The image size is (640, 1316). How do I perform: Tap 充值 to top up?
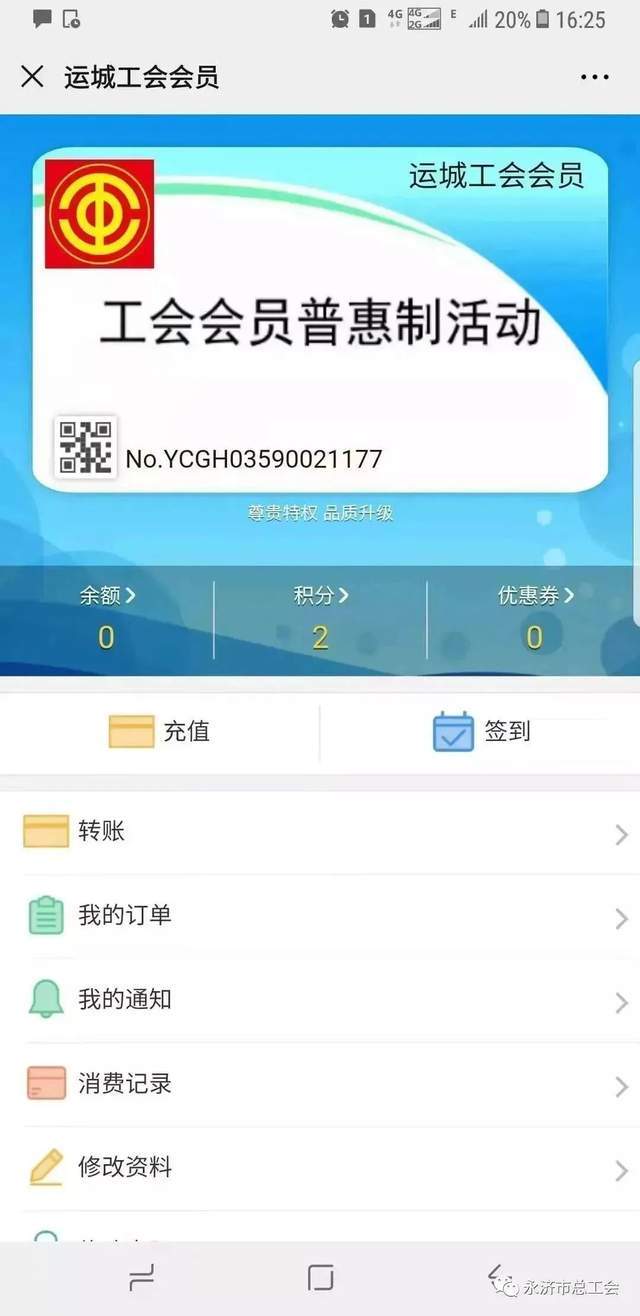(x=160, y=731)
